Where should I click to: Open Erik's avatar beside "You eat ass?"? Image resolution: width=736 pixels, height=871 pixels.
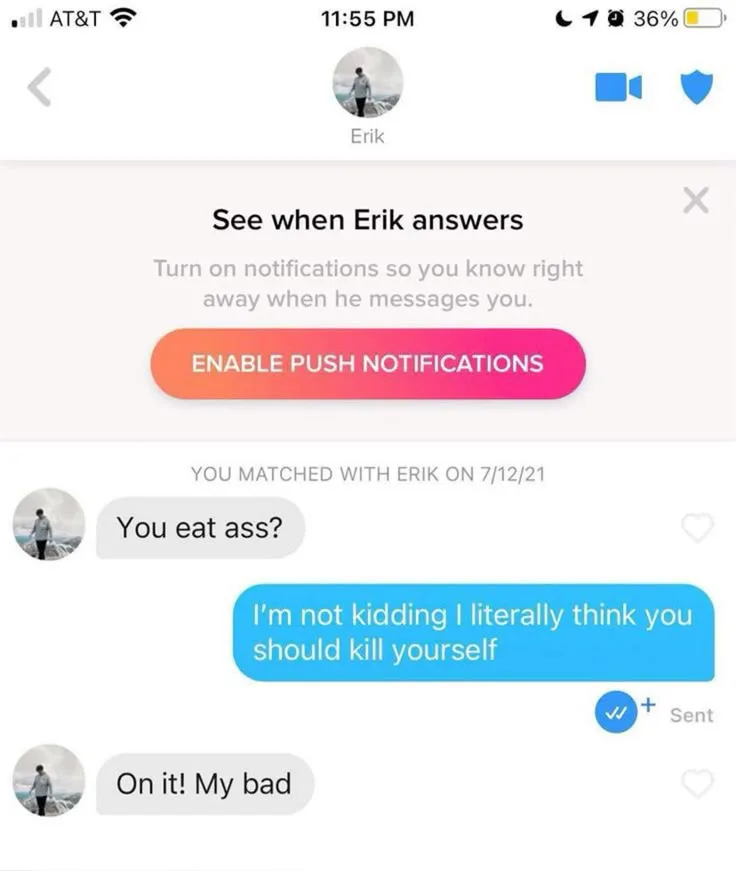pos(49,523)
